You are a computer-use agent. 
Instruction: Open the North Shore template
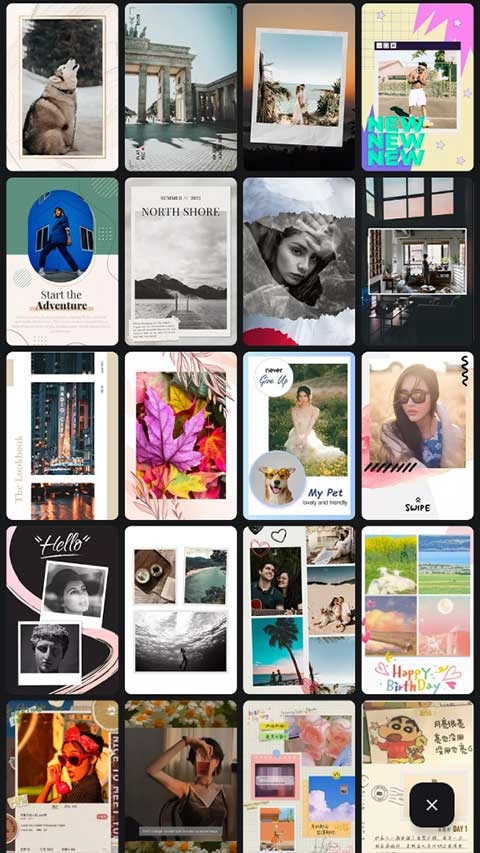[181, 262]
